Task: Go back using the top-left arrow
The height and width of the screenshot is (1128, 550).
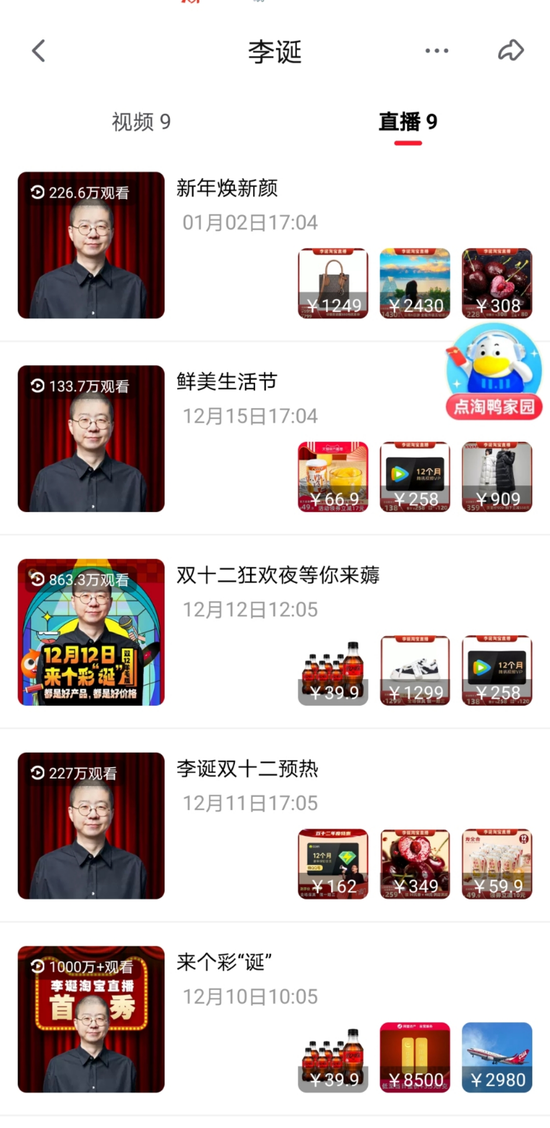Action: click(39, 51)
